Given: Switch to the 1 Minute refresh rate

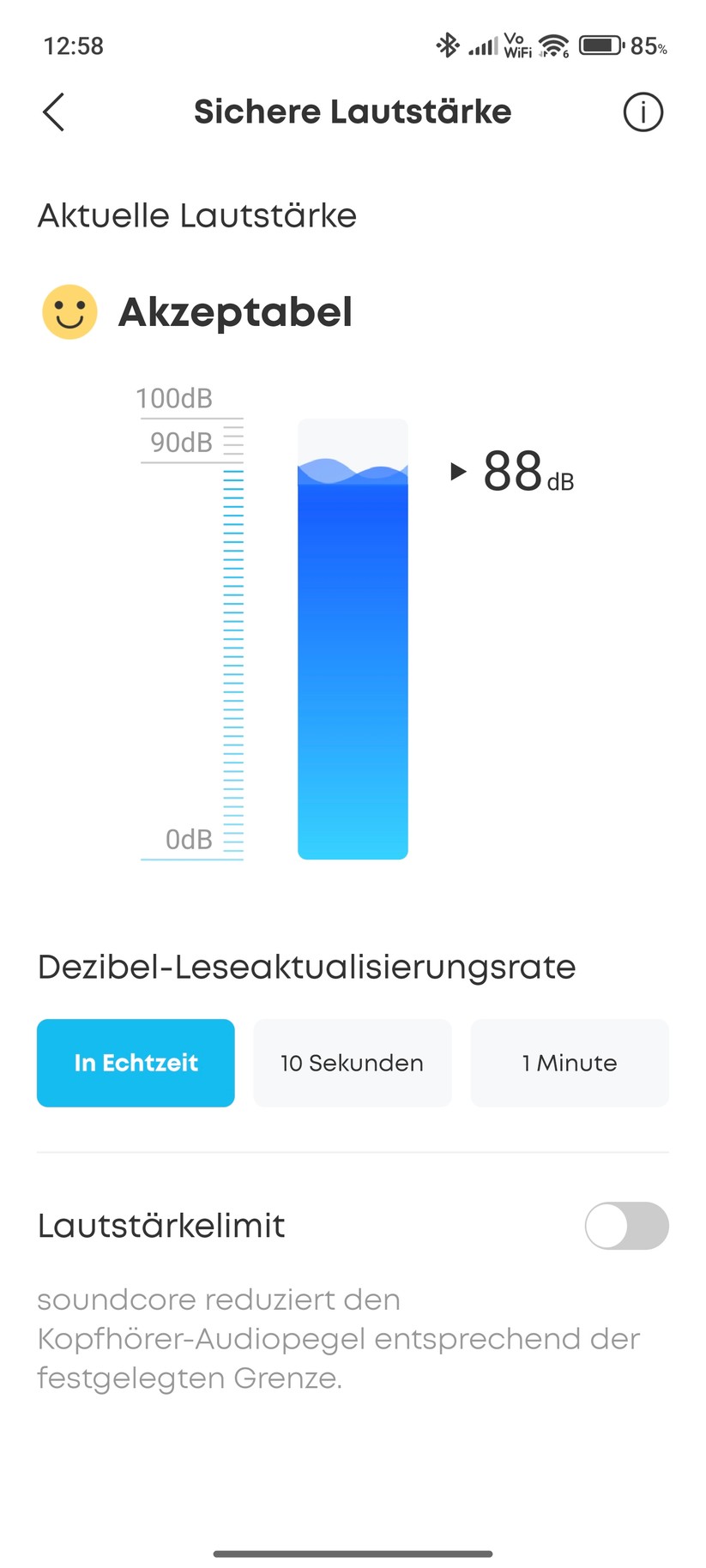Looking at the screenshot, I should [570, 1063].
